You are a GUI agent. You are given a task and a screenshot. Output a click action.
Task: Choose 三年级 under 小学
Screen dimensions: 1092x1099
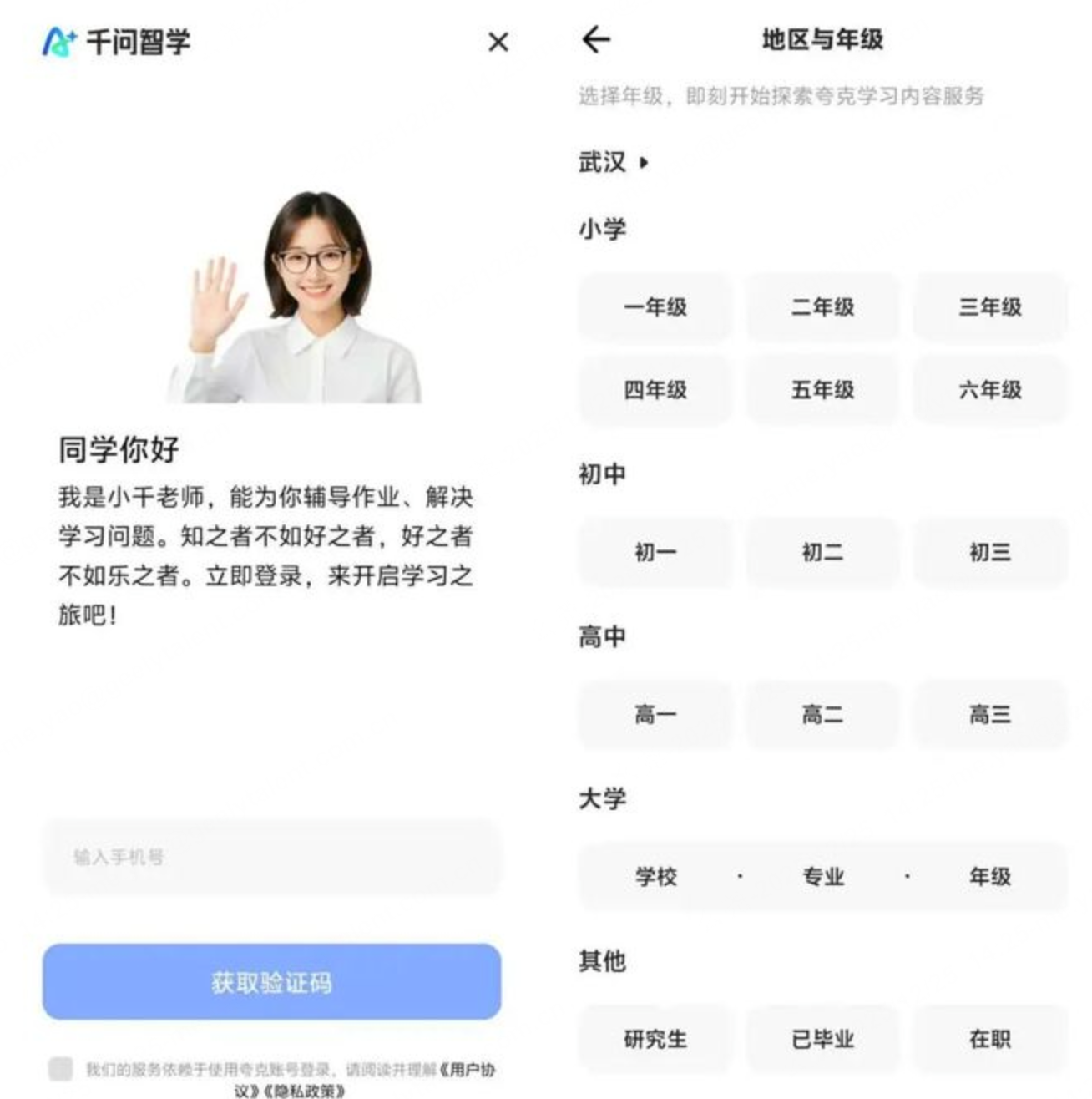(x=989, y=307)
